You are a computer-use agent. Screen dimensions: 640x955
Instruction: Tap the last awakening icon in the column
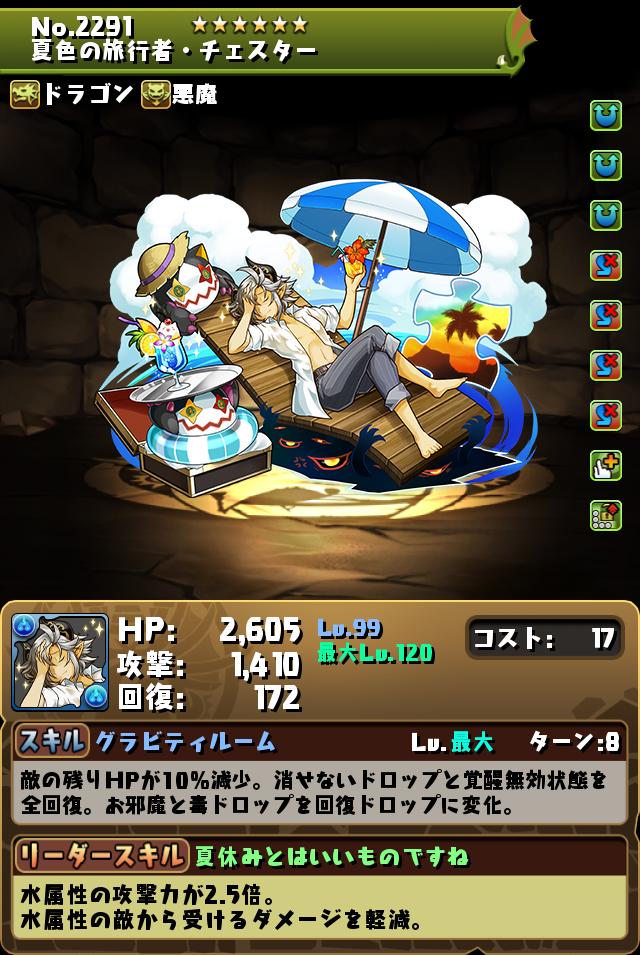(605, 514)
